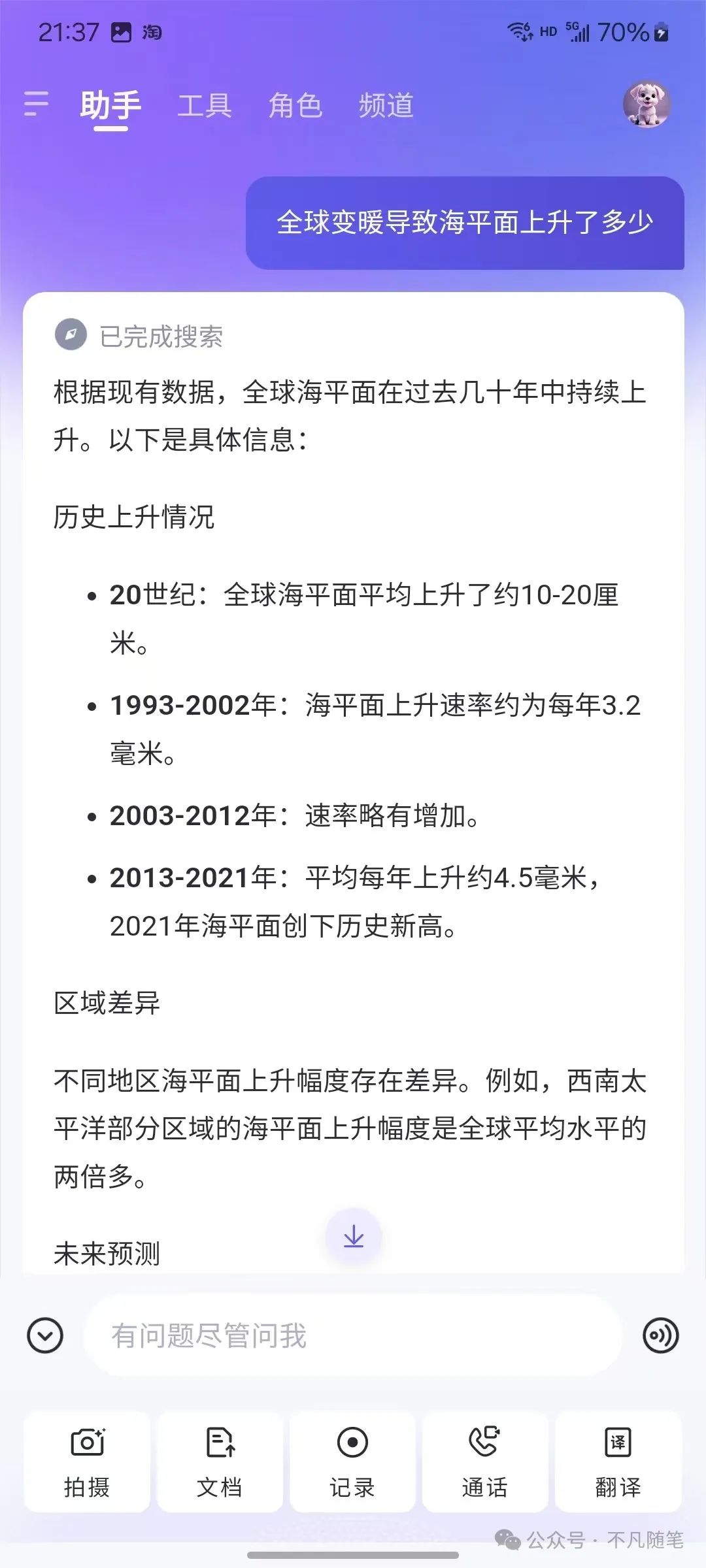This screenshot has width=706, height=1568.
Task: Tap the profile avatar in top right
Action: tap(647, 105)
